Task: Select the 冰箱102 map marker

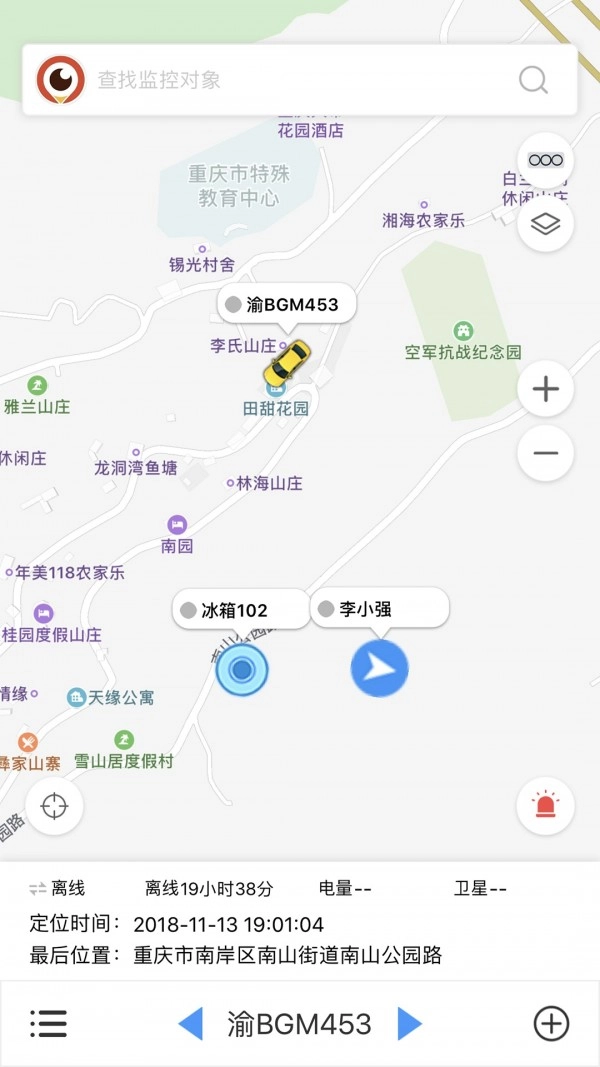Action: (x=242, y=670)
